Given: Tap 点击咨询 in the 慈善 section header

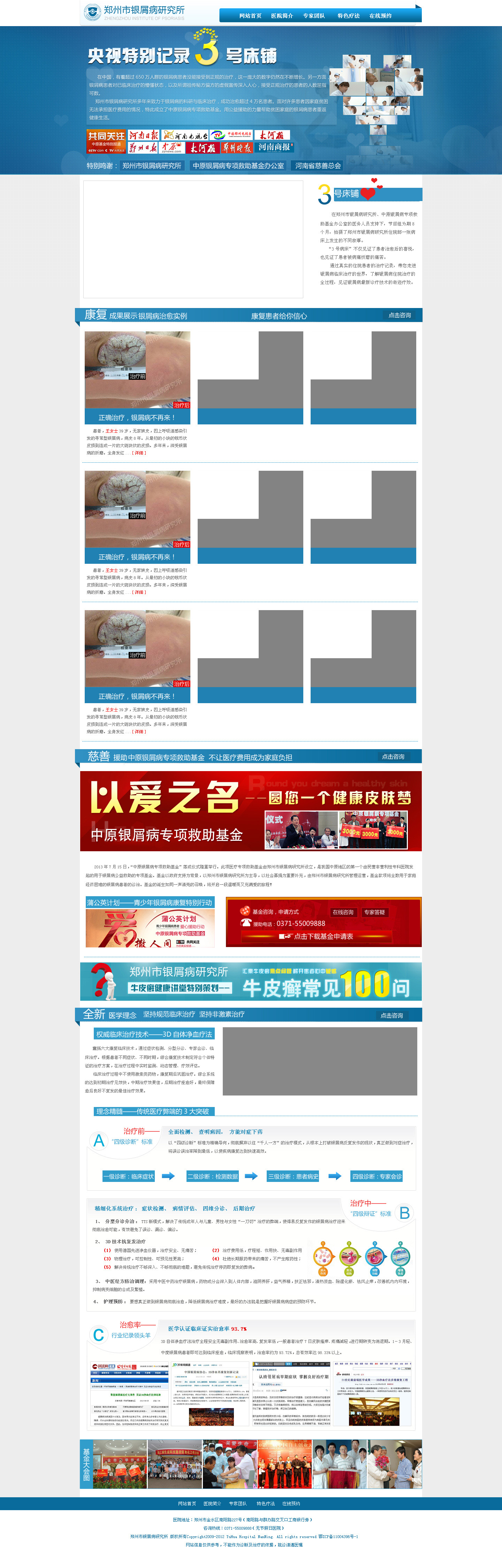Looking at the screenshot, I should pyautogui.click(x=393, y=756).
